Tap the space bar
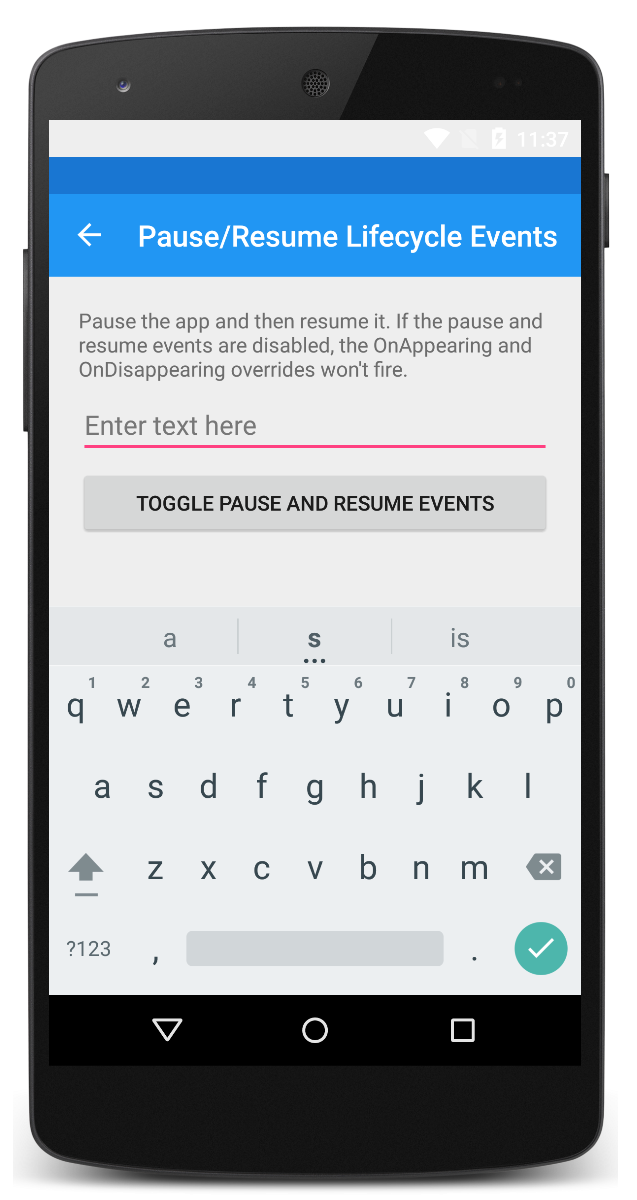Image resolution: width=637 pixels, height=1200 pixels. pos(314,949)
